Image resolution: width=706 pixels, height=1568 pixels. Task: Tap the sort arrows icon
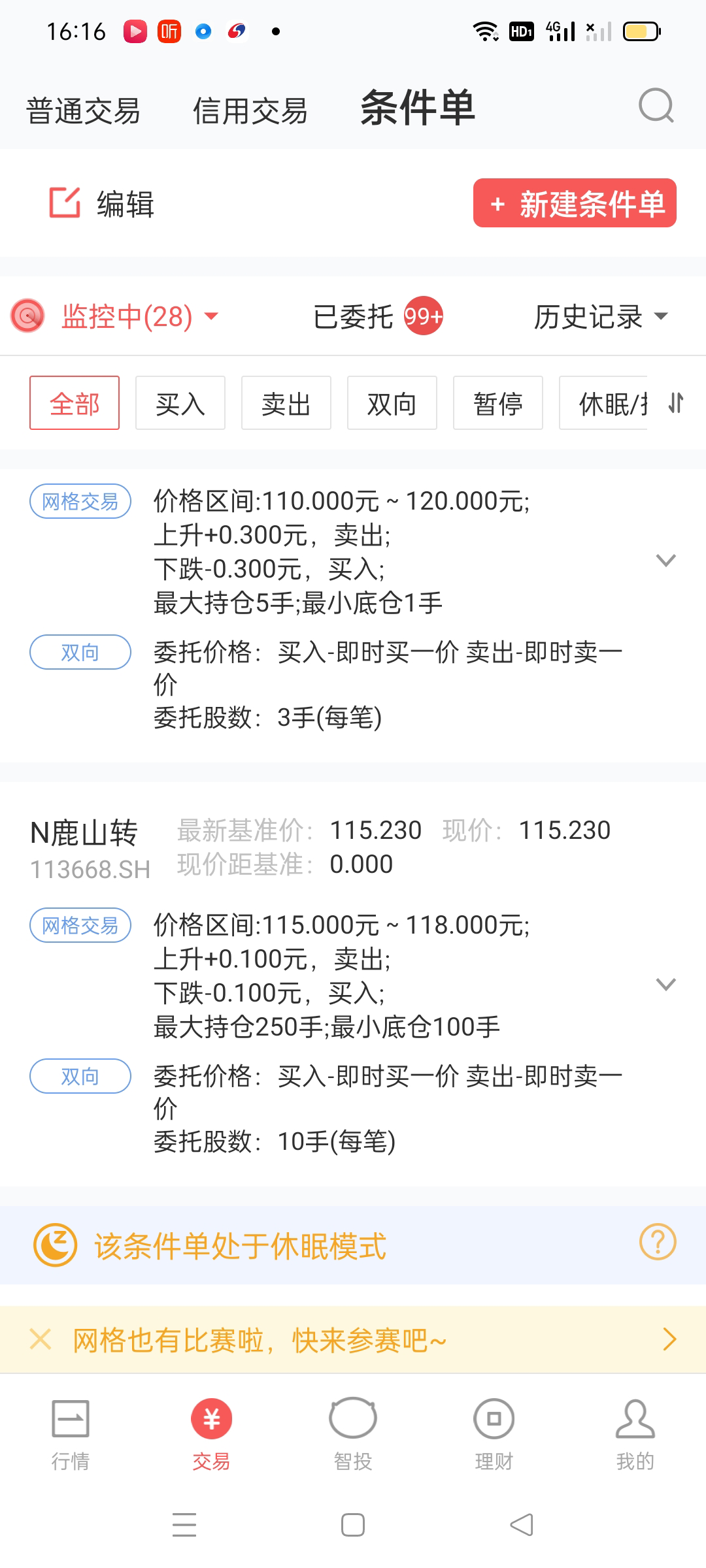(x=677, y=403)
